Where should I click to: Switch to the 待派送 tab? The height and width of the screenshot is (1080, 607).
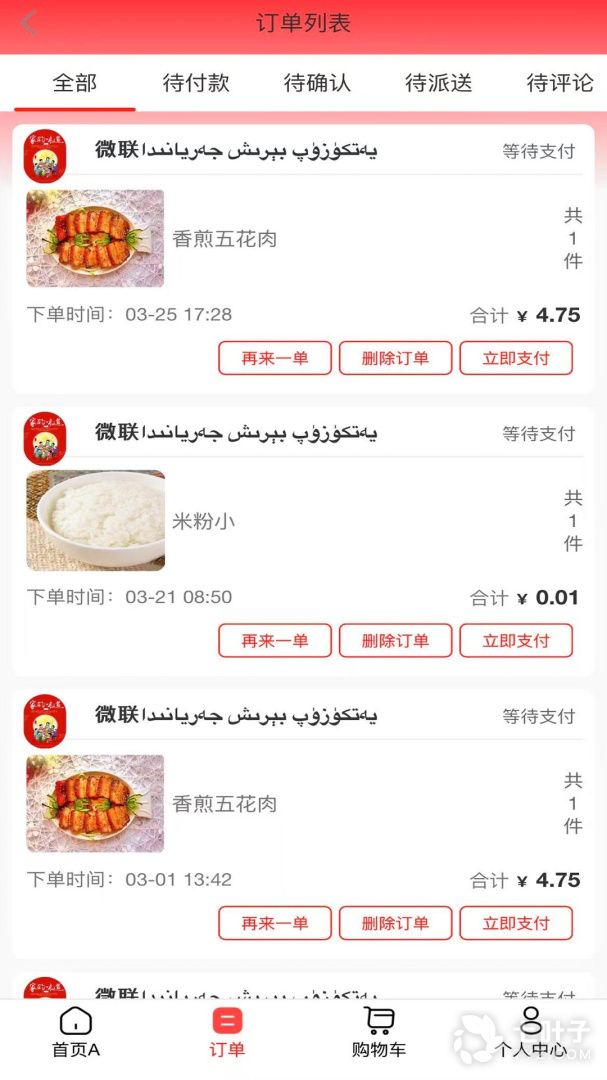tap(438, 83)
